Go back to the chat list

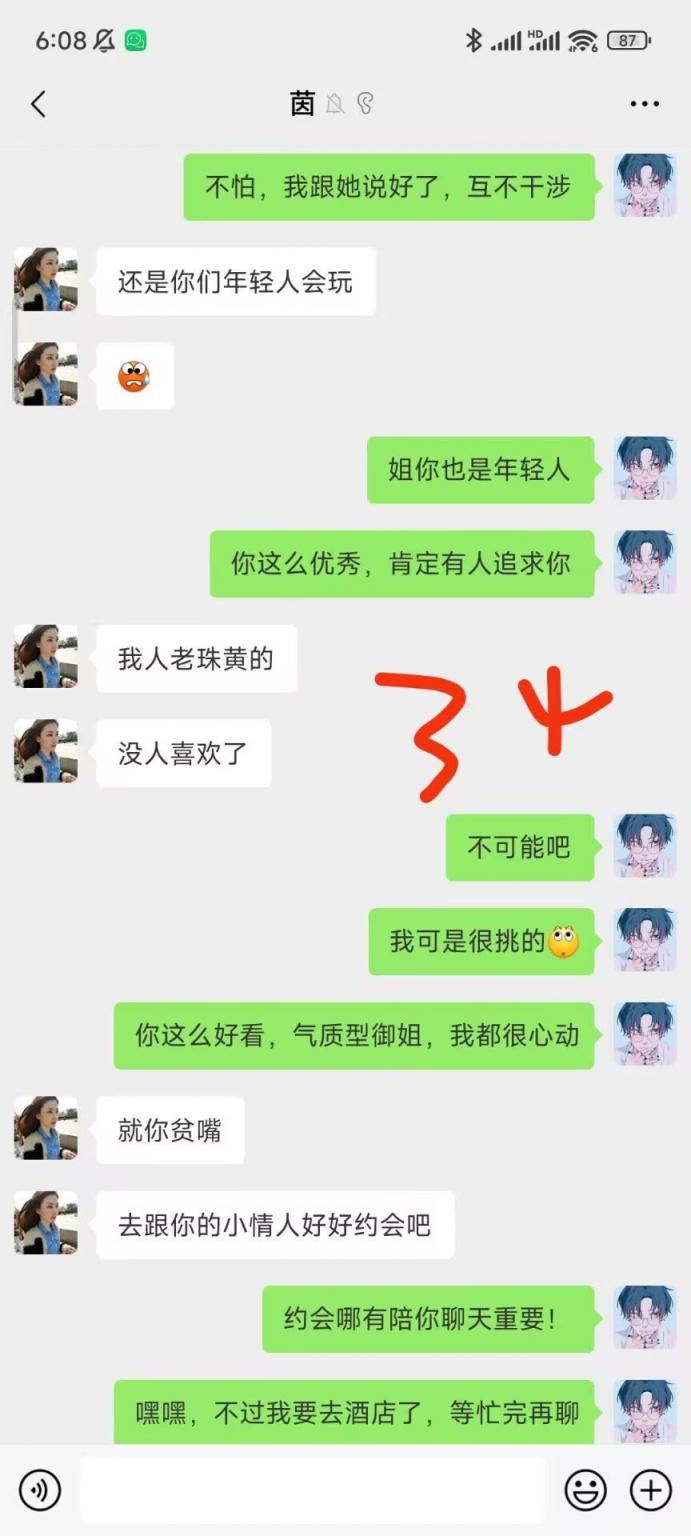pyautogui.click(x=38, y=104)
